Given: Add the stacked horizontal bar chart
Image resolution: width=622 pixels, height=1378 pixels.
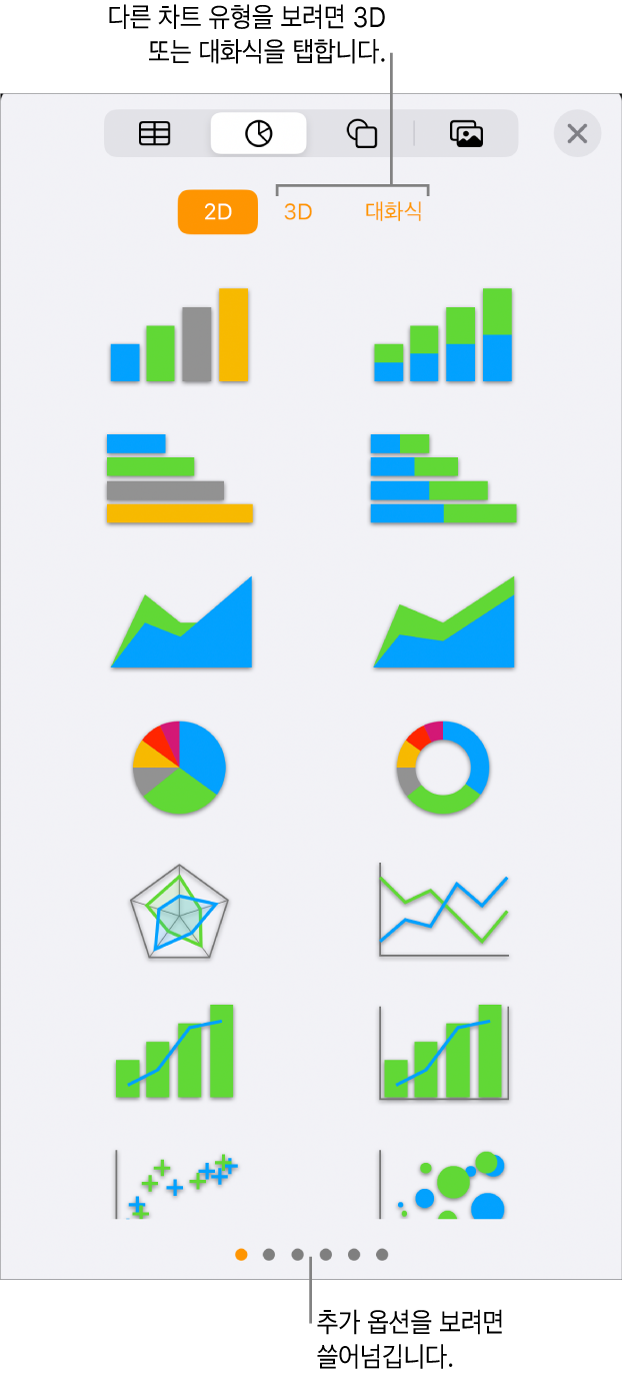Looking at the screenshot, I should tap(443, 478).
